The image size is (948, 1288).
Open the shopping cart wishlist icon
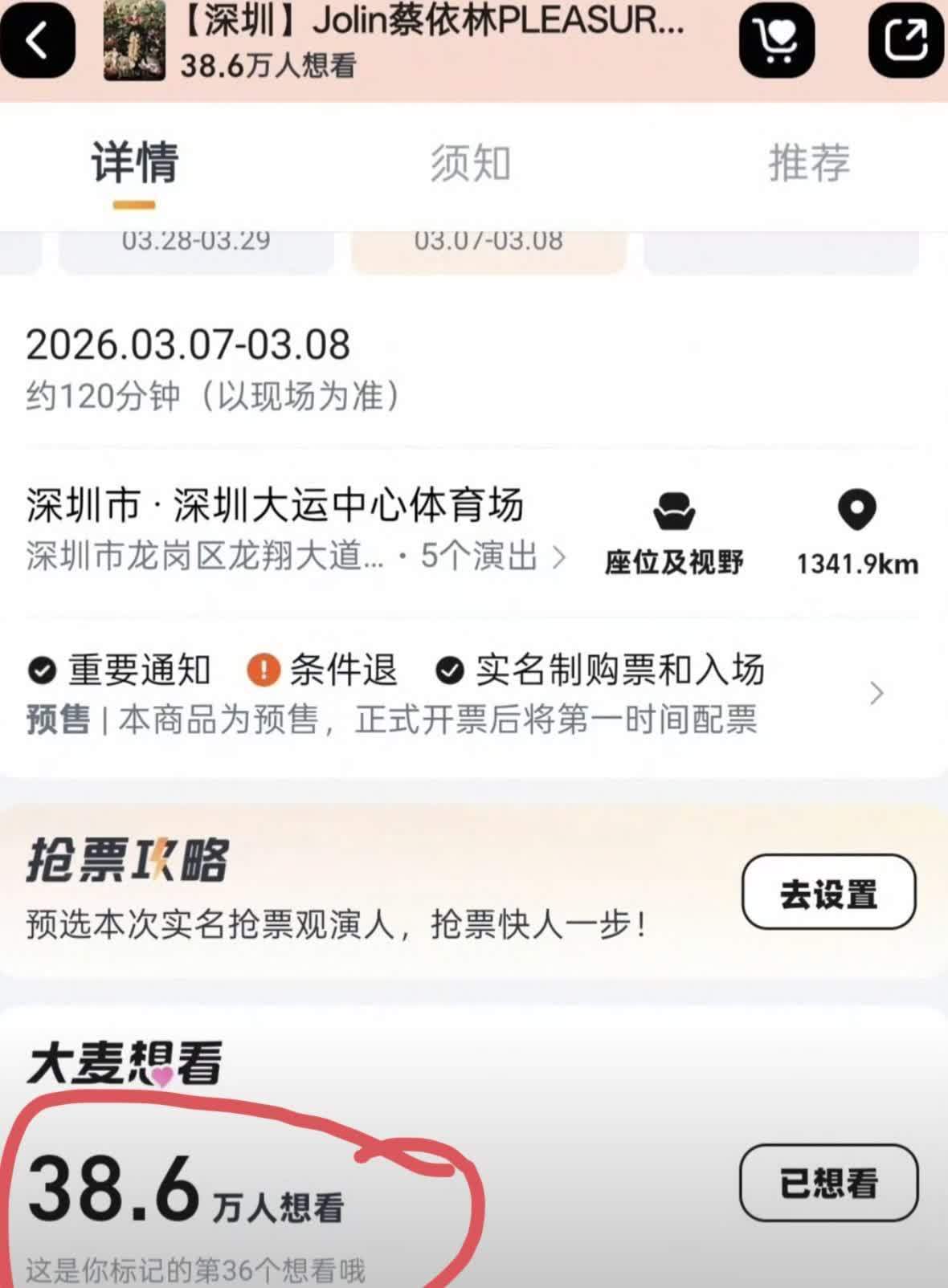click(776, 40)
